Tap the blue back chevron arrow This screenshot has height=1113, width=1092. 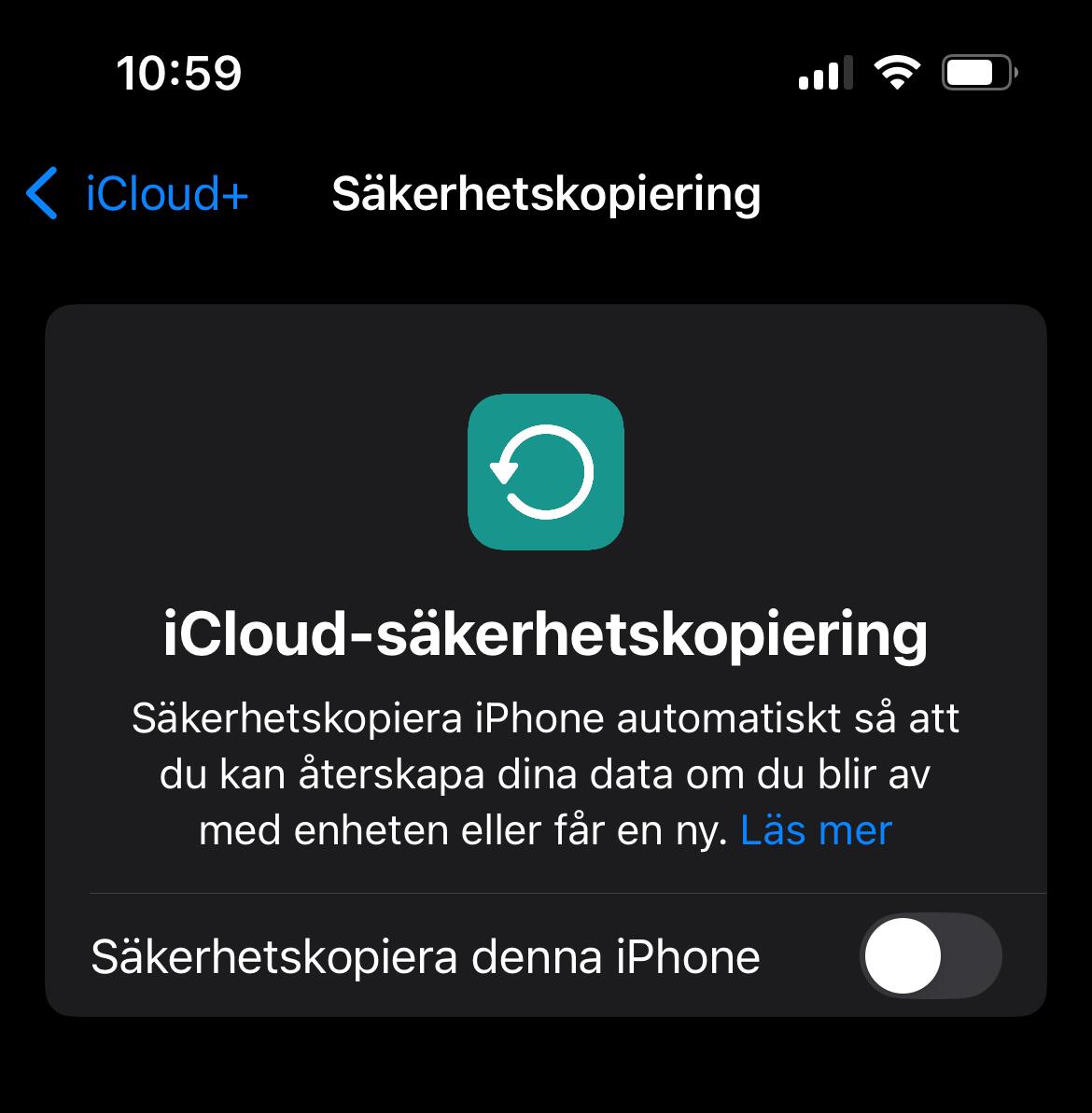[41, 194]
